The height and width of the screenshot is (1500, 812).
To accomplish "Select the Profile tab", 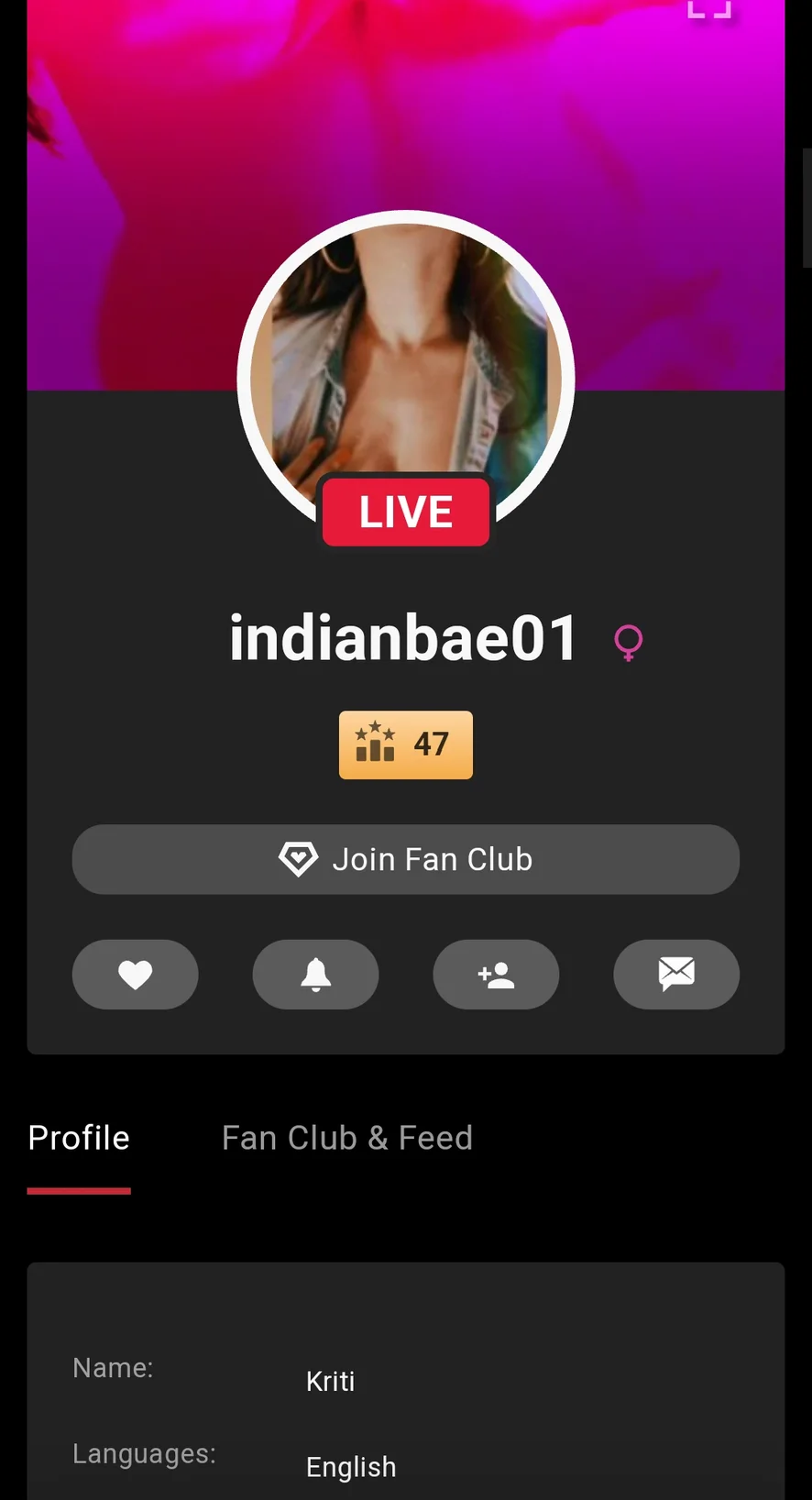I will coord(79,1138).
